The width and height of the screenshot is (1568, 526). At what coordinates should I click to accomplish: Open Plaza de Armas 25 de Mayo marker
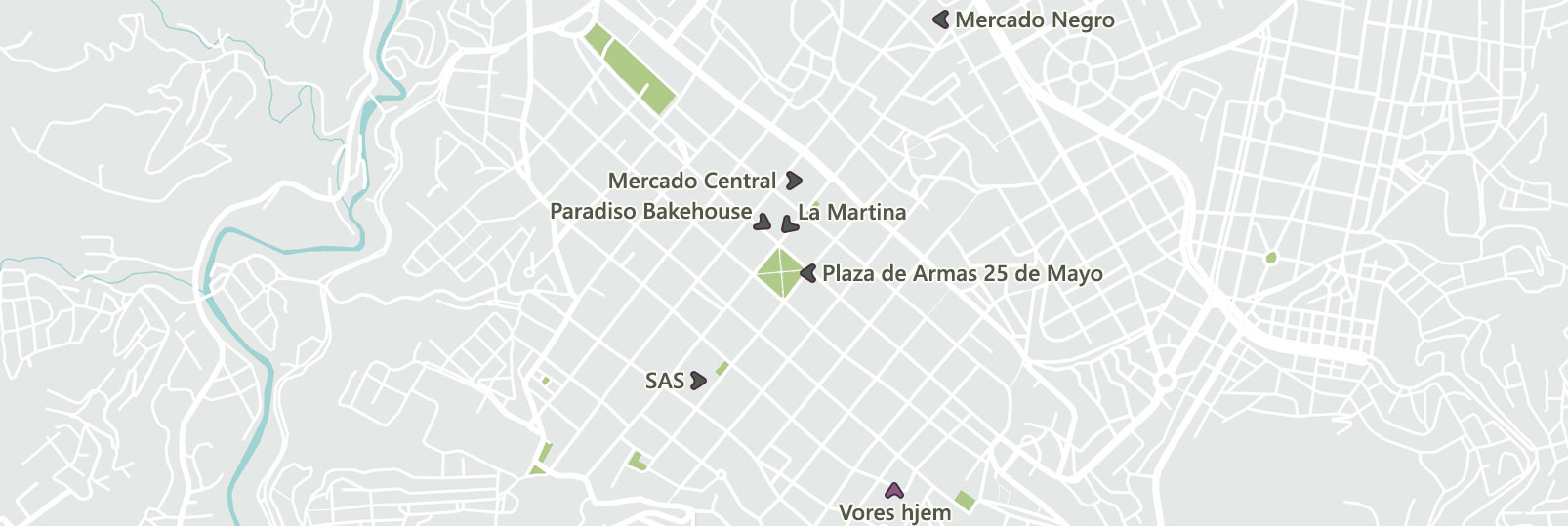coord(808,273)
